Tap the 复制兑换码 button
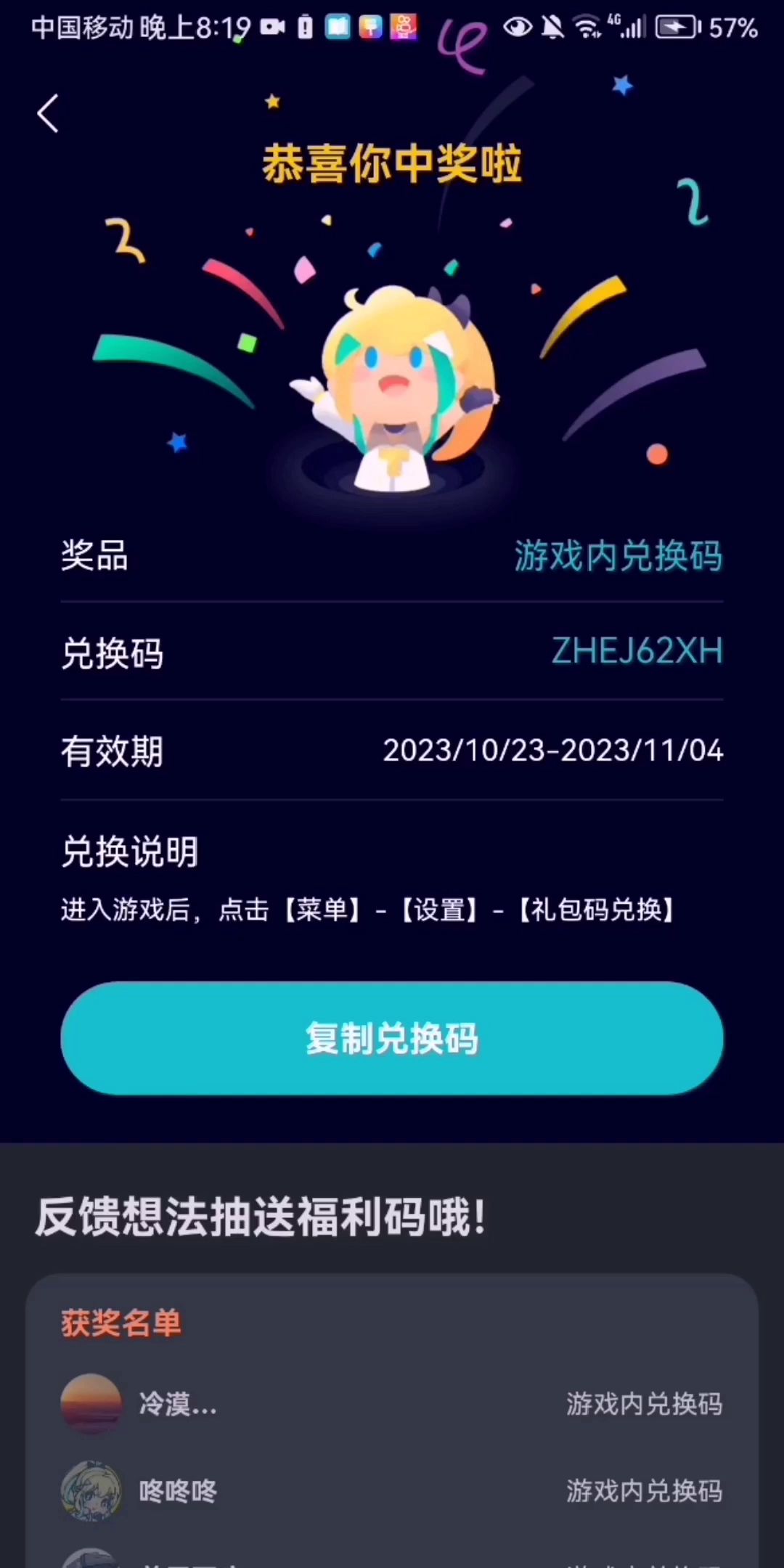Image resolution: width=784 pixels, height=1568 pixels. (392, 1038)
